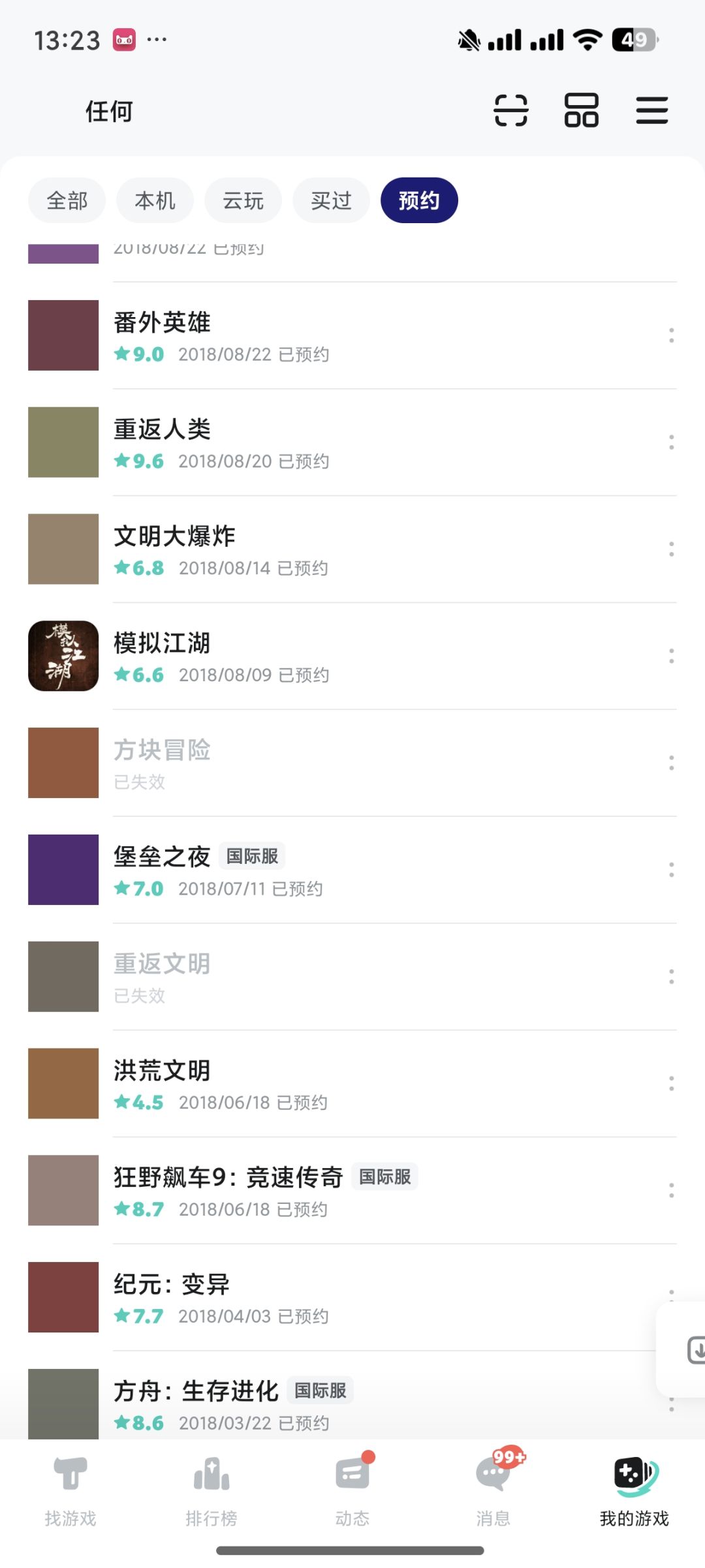
Task: Switch to grid layout view
Action: pyautogui.click(x=581, y=110)
